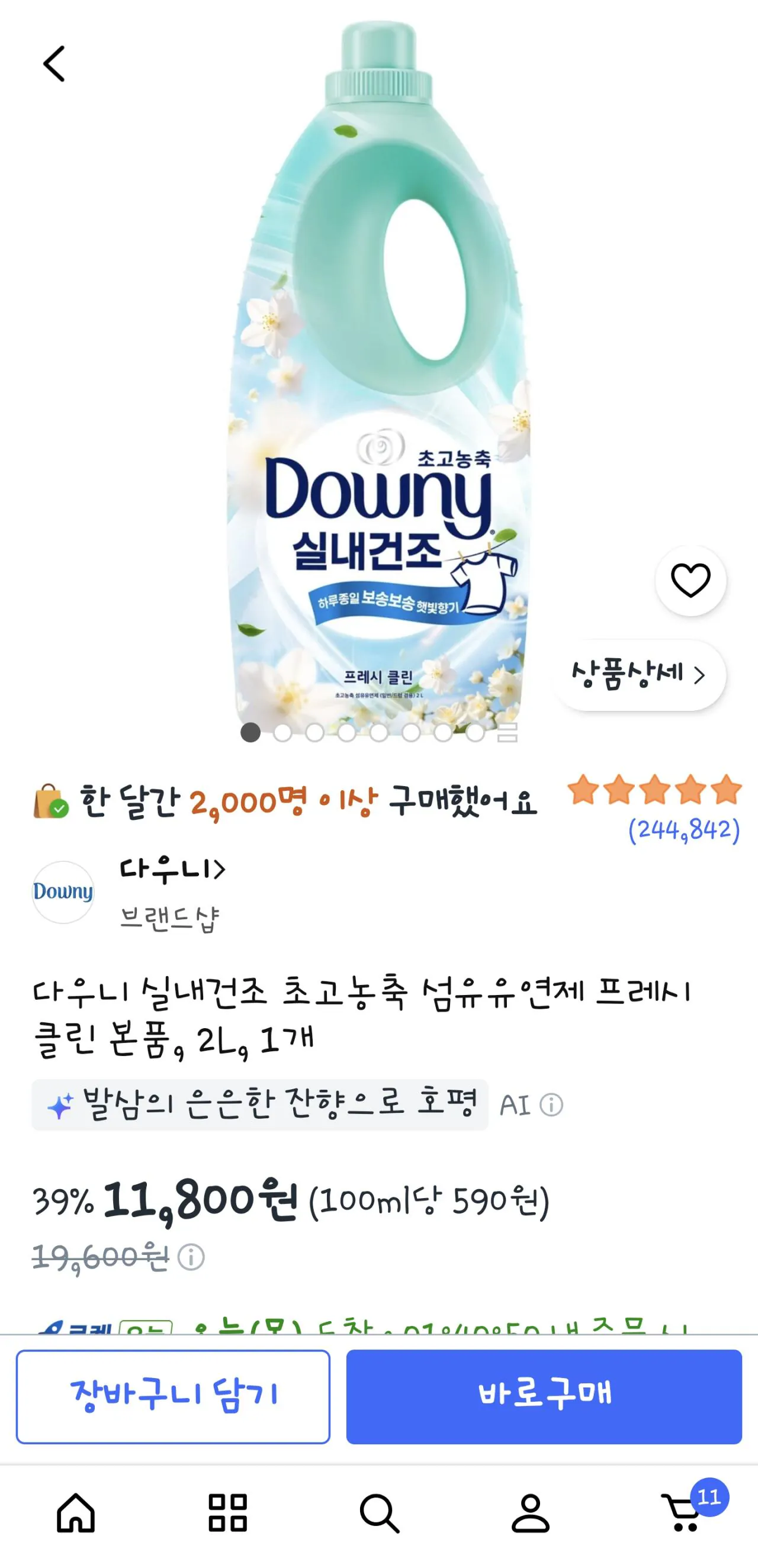Show info about the 19,600원 original price
The width and height of the screenshot is (758, 1568).
click(191, 1257)
